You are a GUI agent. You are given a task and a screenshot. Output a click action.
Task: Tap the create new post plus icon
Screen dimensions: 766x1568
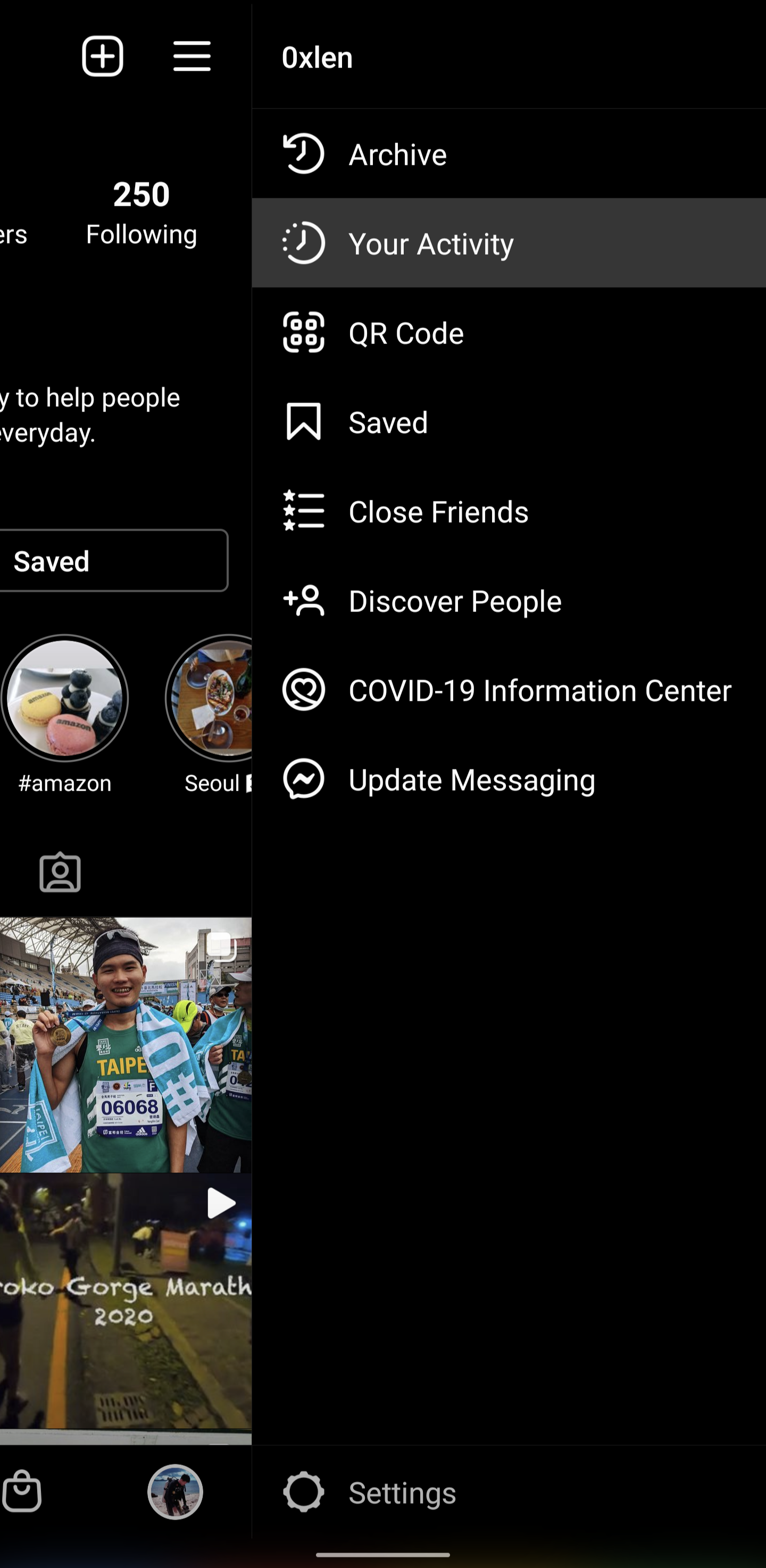(x=102, y=56)
